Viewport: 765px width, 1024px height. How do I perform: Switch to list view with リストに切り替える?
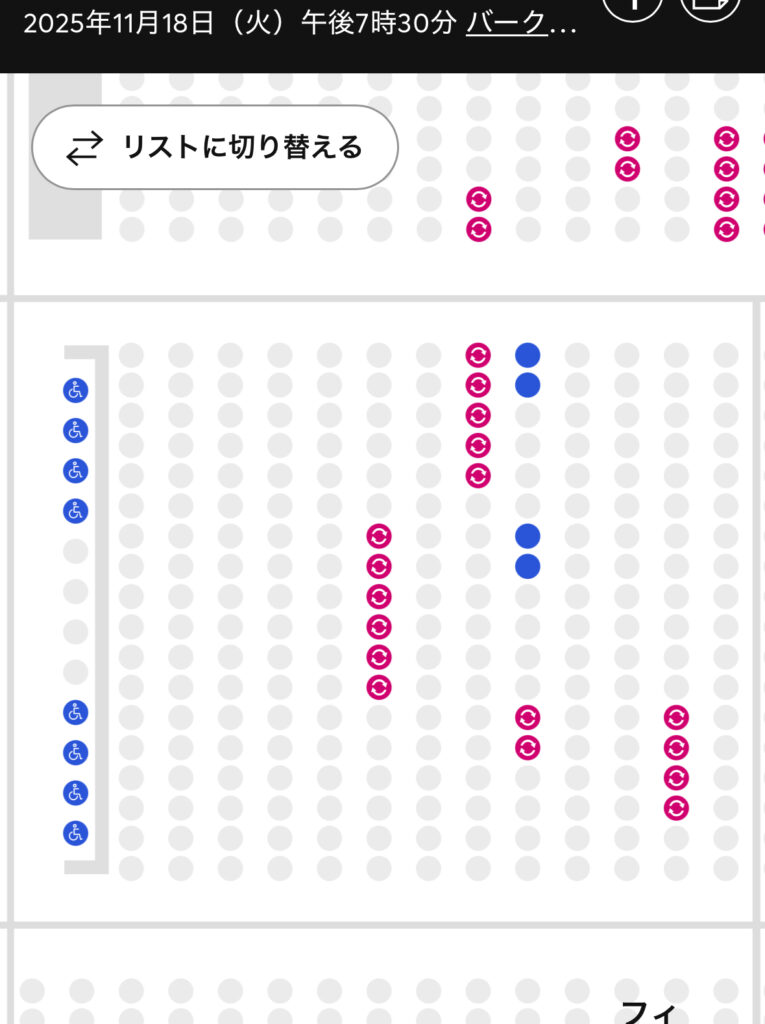click(215, 148)
